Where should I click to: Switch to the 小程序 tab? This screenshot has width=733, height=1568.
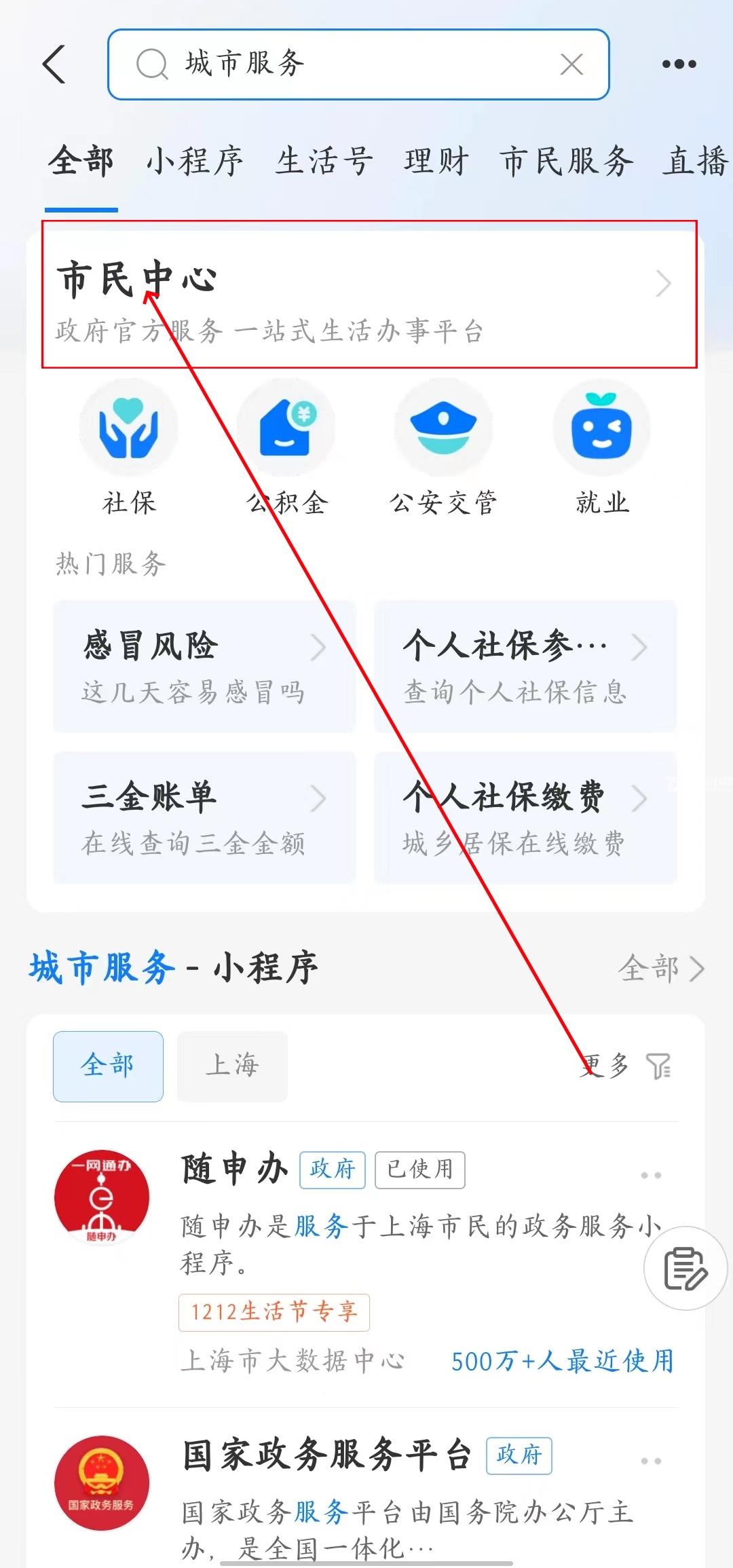point(195,162)
